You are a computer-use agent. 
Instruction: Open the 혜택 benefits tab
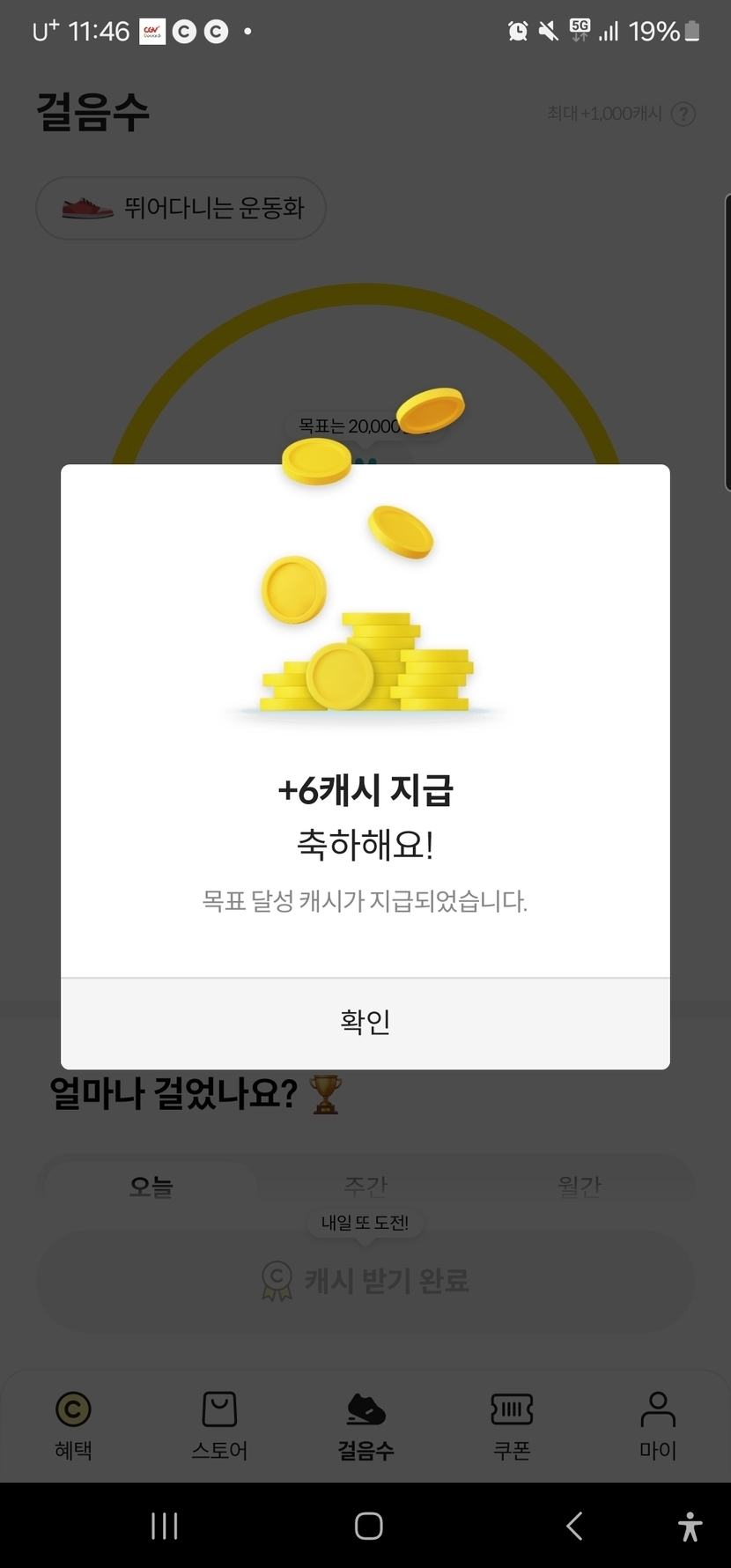(x=73, y=1424)
